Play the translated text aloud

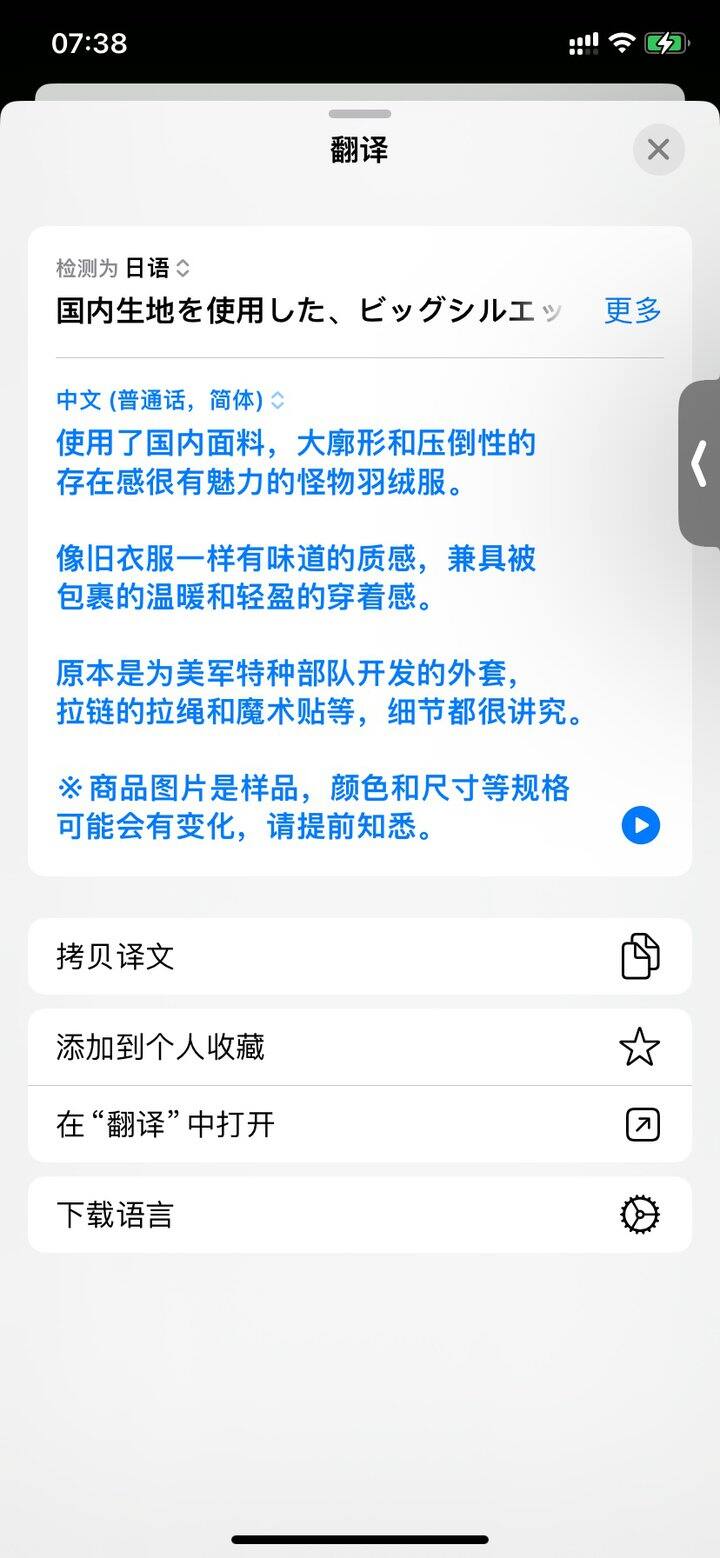click(x=641, y=826)
